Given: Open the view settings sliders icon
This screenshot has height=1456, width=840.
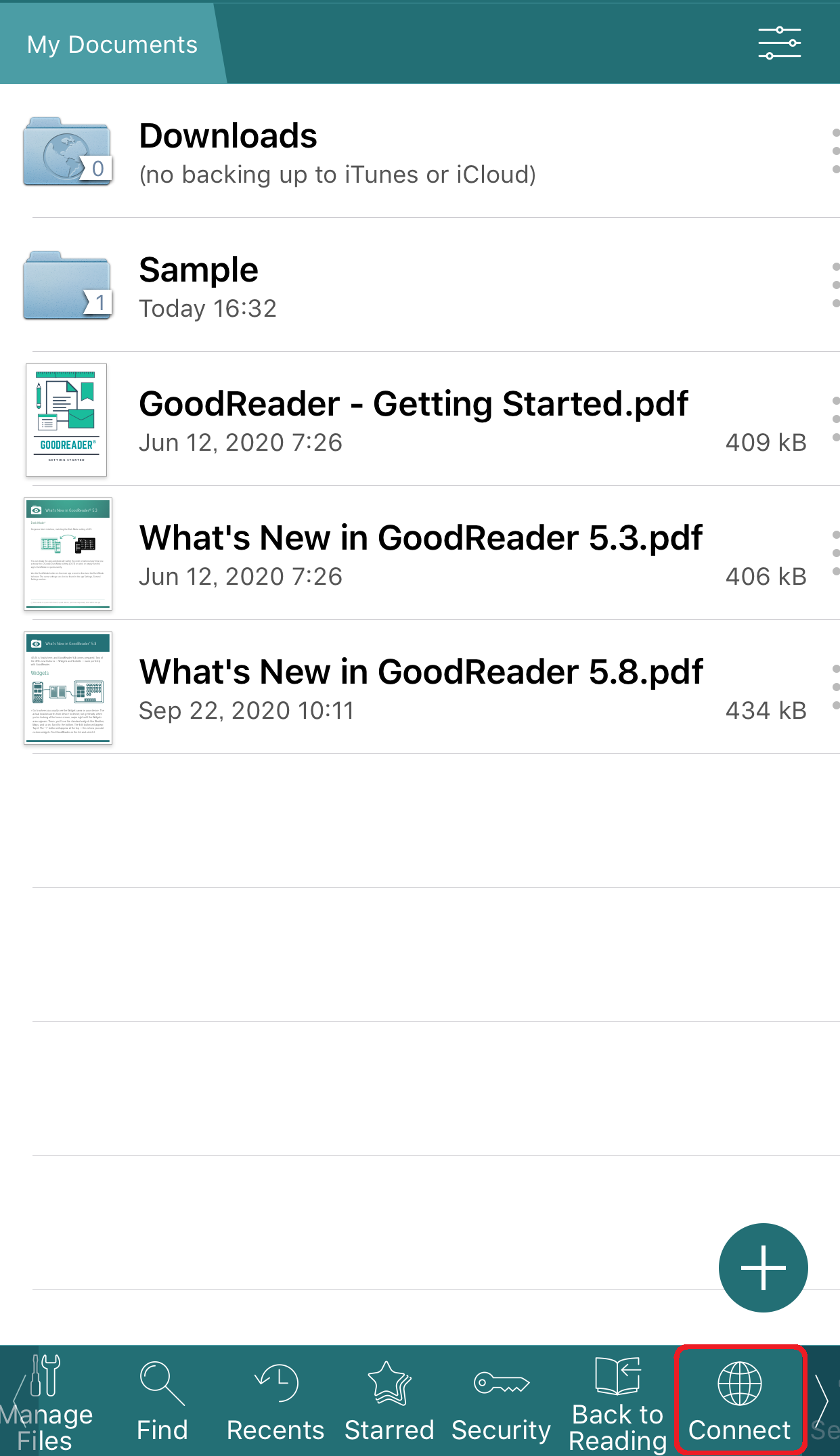Looking at the screenshot, I should [779, 43].
